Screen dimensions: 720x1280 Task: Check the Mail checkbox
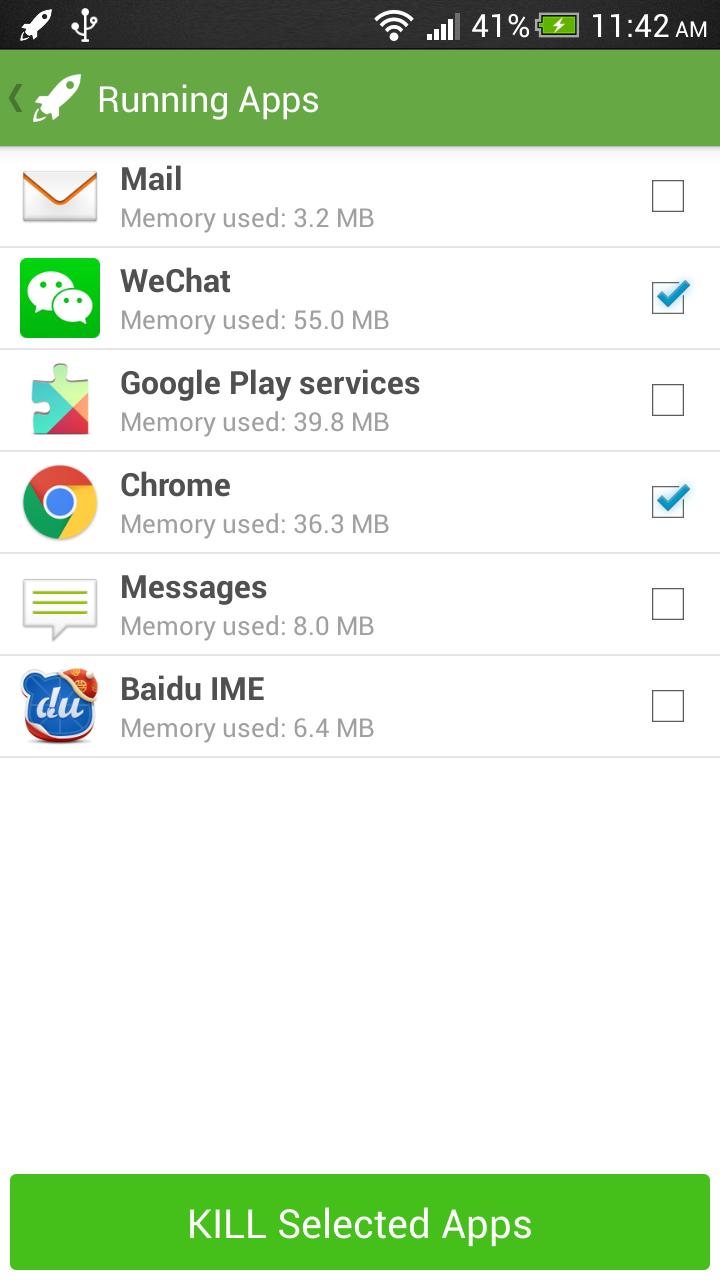coord(667,197)
